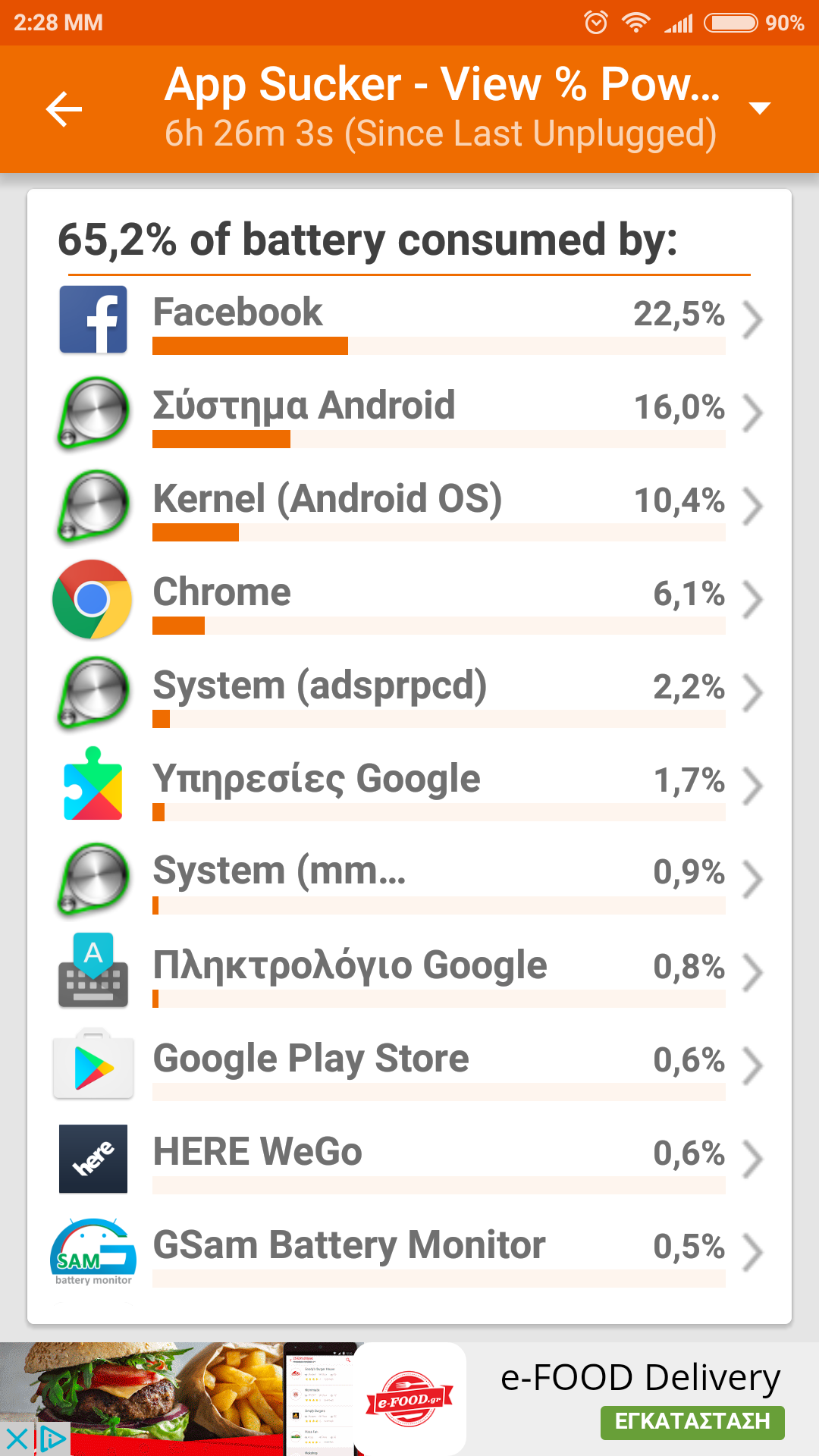The image size is (819, 1456).
Task: Go back using the arrow icon
Action: (64, 109)
